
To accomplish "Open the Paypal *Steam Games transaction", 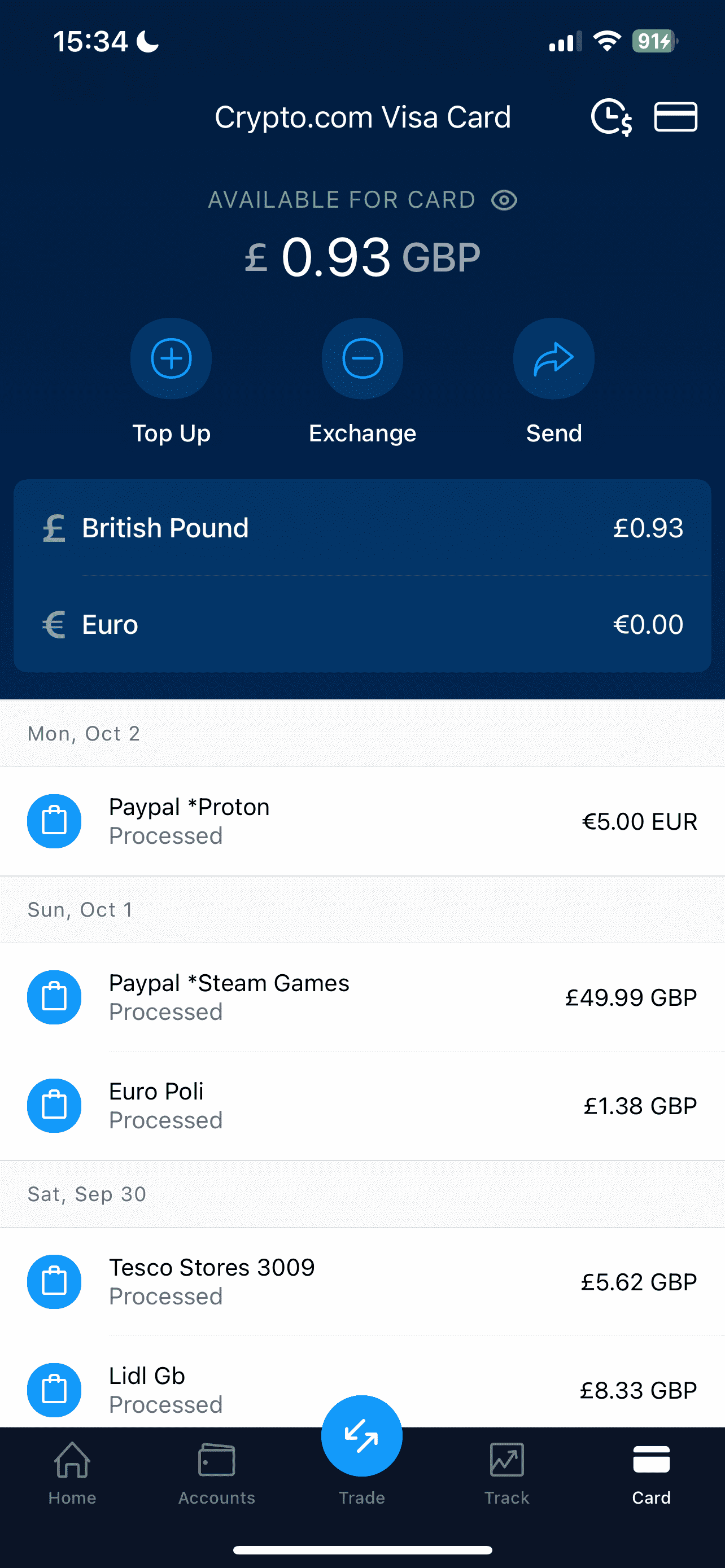I will pos(361,996).
